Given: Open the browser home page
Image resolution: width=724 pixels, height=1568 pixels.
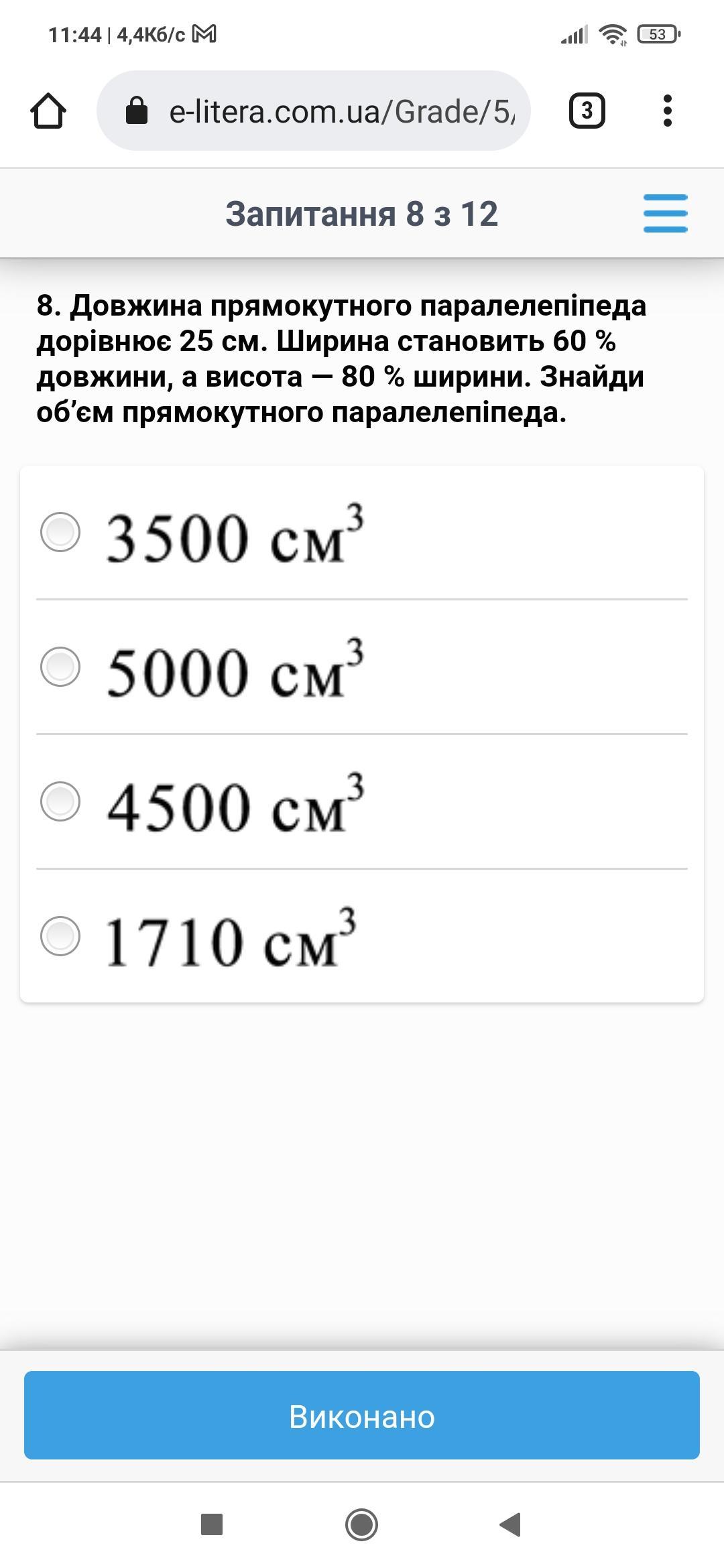Looking at the screenshot, I should [x=48, y=111].
